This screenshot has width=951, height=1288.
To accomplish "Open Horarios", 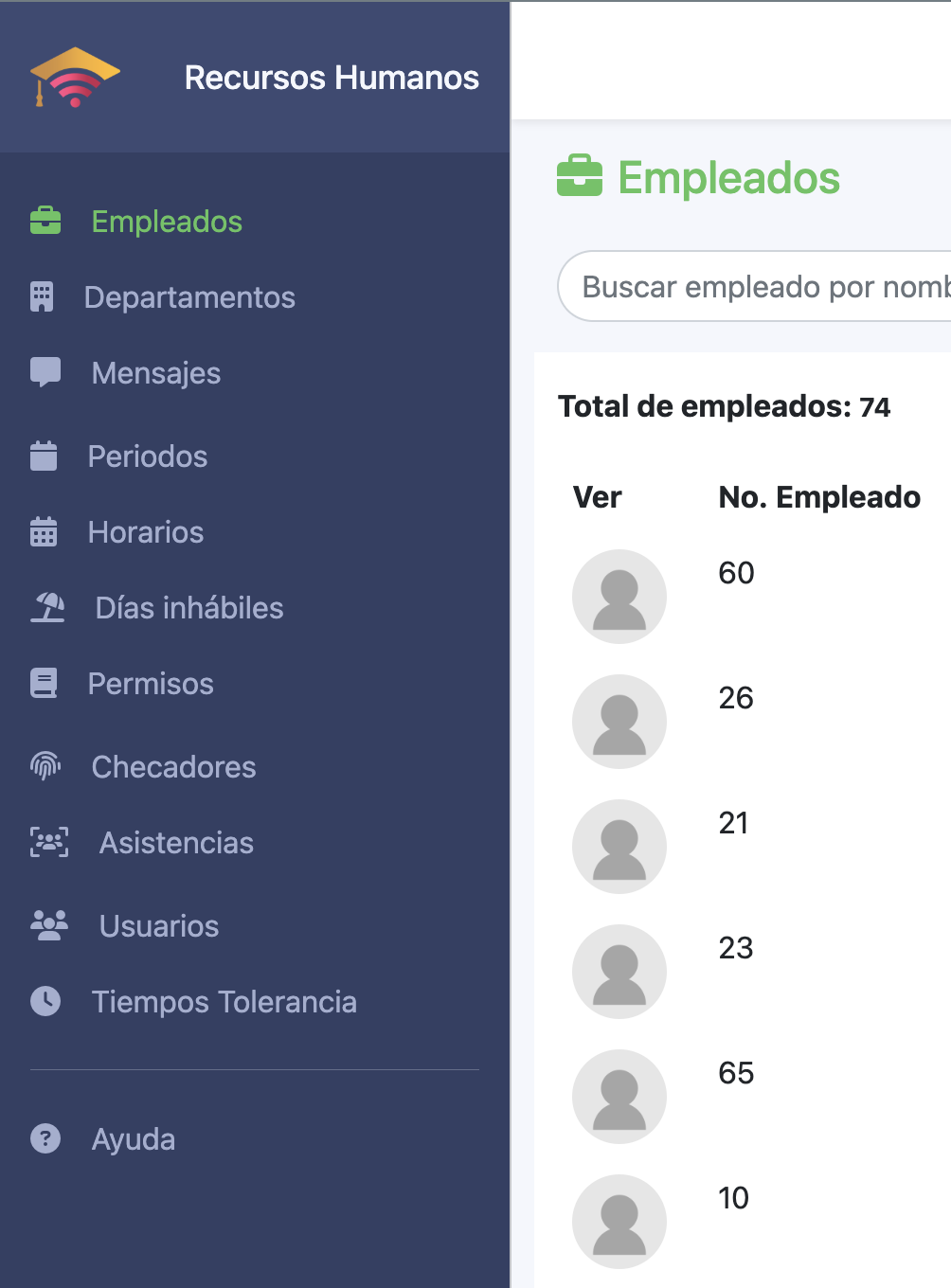I will point(145,532).
